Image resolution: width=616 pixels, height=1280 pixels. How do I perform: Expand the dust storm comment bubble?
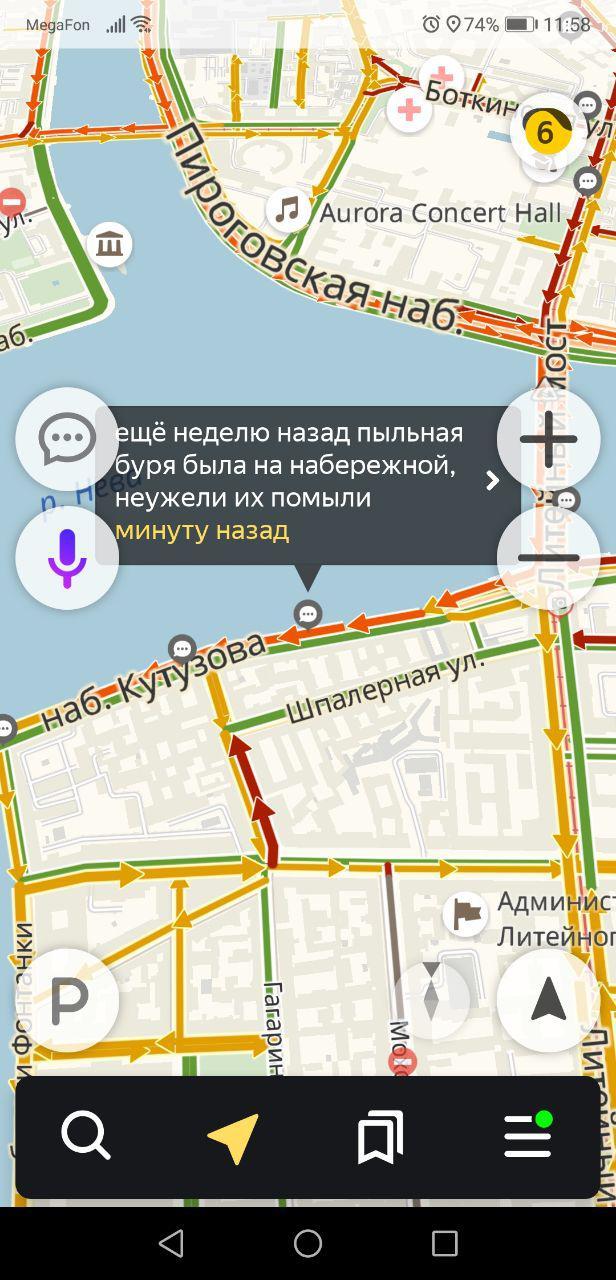[492, 481]
